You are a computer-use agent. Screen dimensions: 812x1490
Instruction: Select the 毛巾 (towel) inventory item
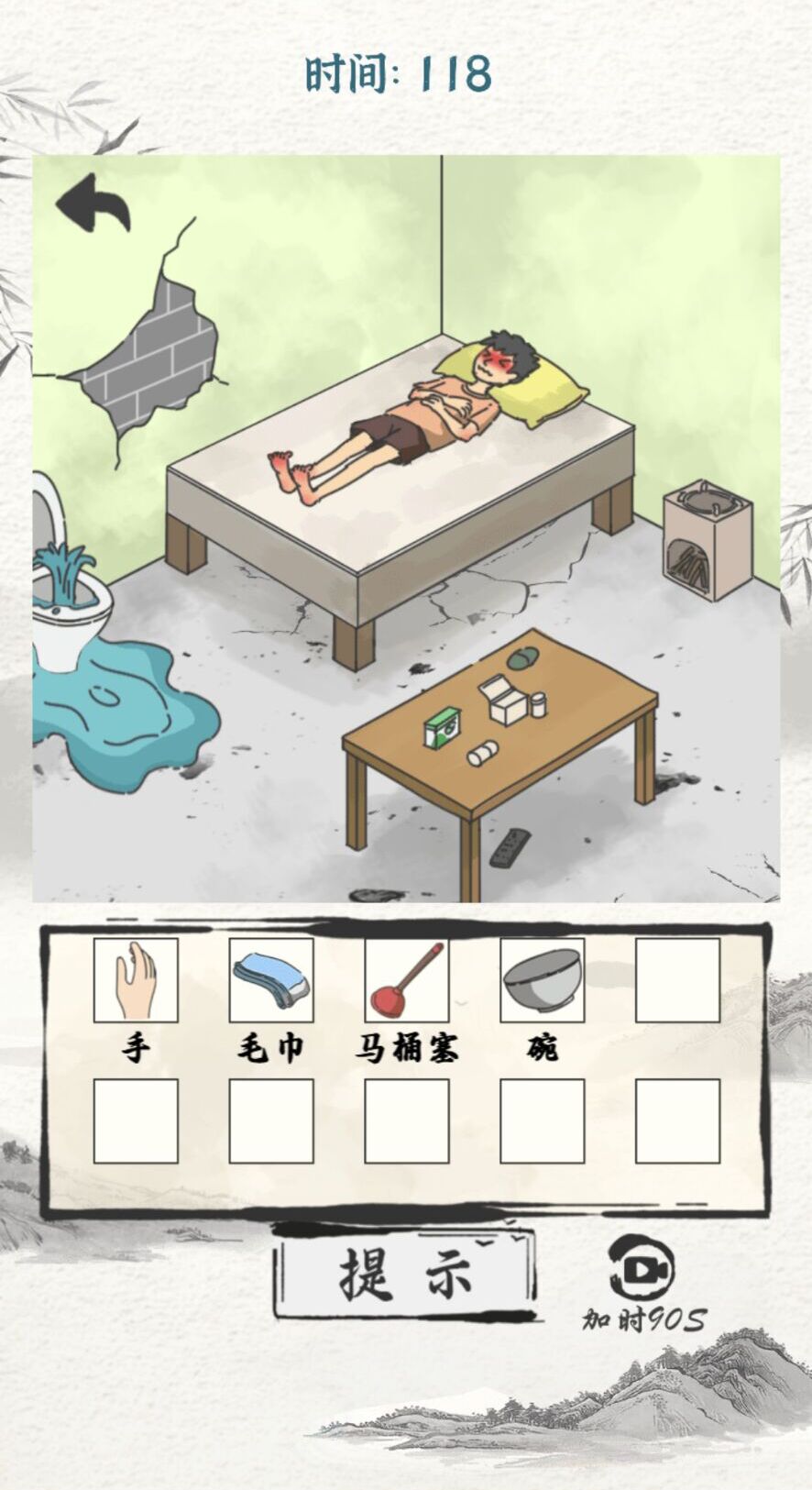click(x=271, y=980)
